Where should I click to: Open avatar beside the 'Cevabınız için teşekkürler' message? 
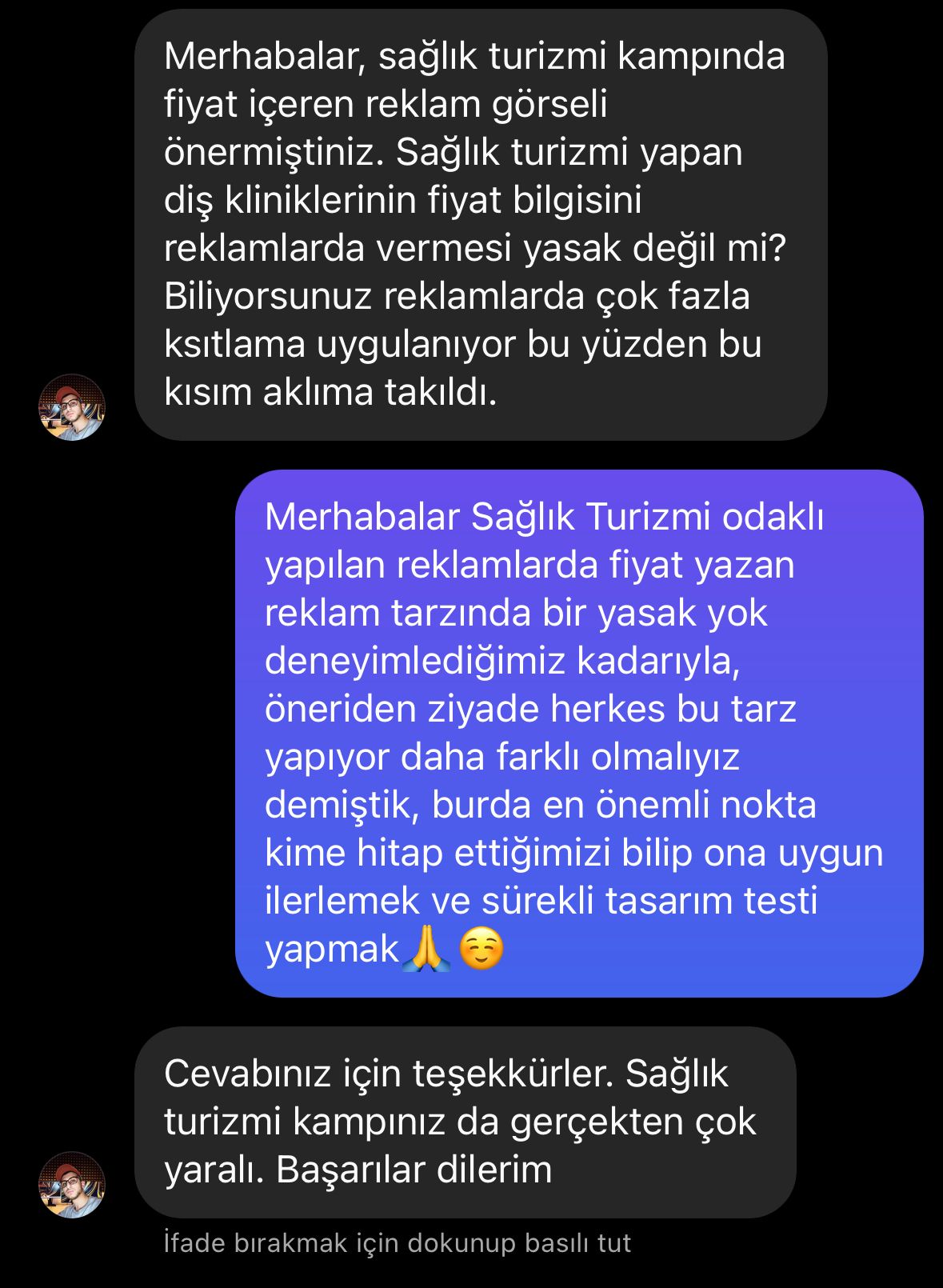coord(72,1185)
